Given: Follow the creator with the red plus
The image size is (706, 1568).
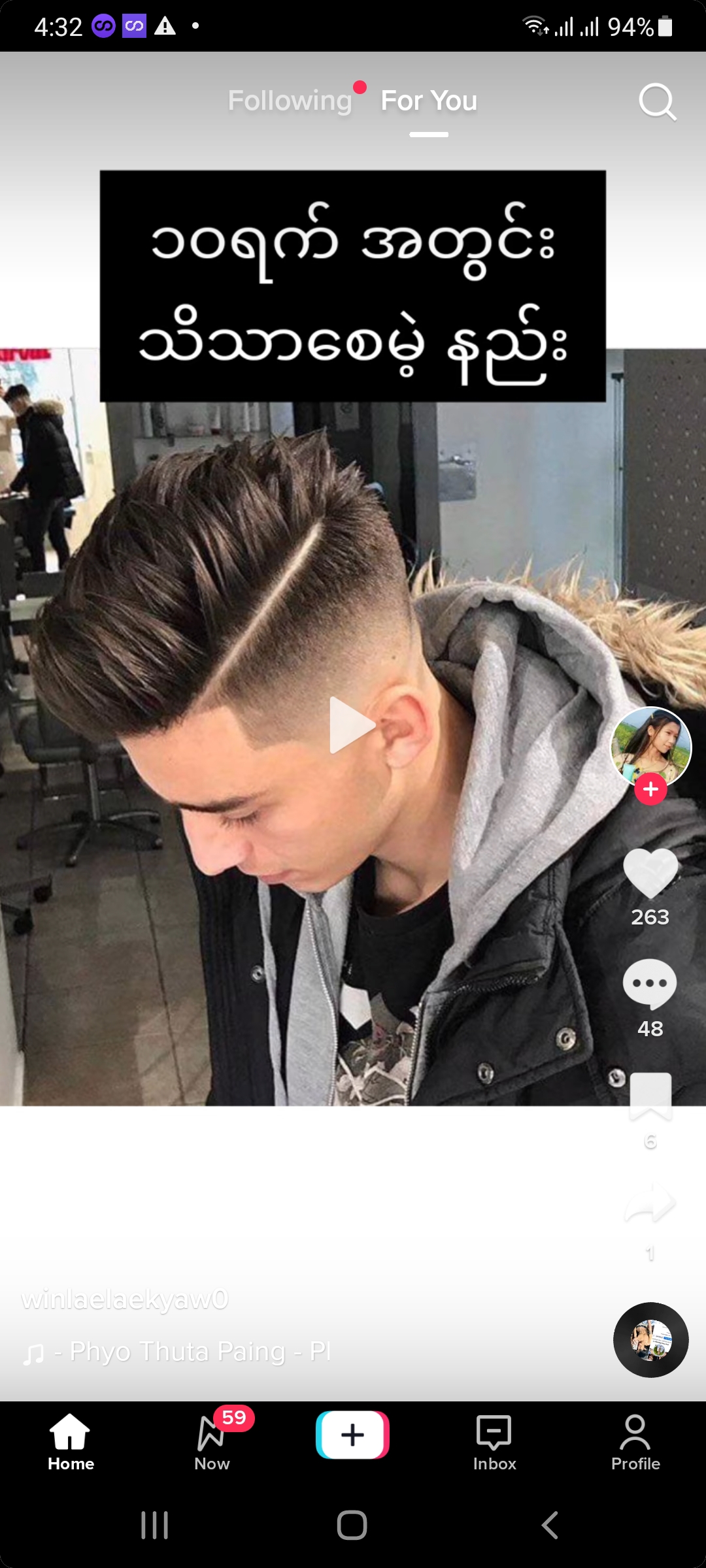Looking at the screenshot, I should [650, 789].
